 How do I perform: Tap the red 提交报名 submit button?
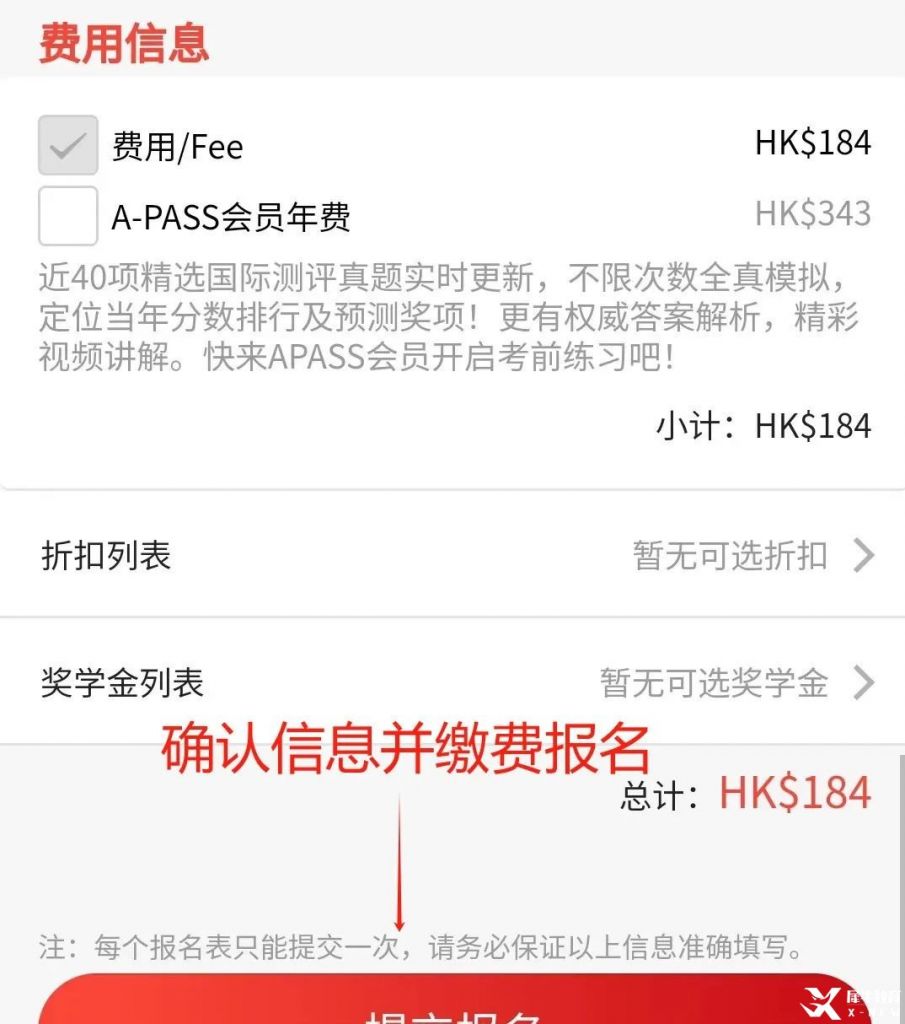[452, 1003]
